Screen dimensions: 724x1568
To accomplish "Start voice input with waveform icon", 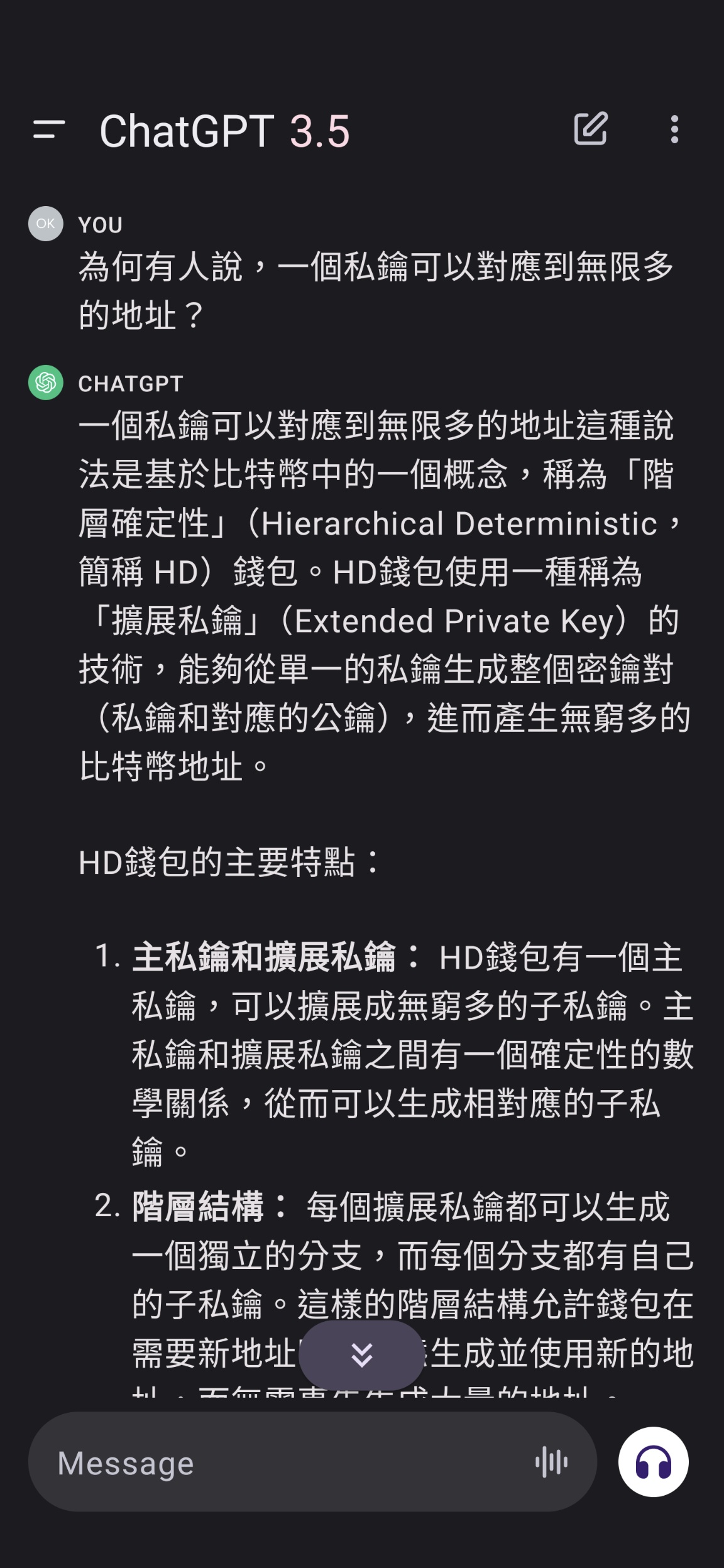I will (551, 1462).
